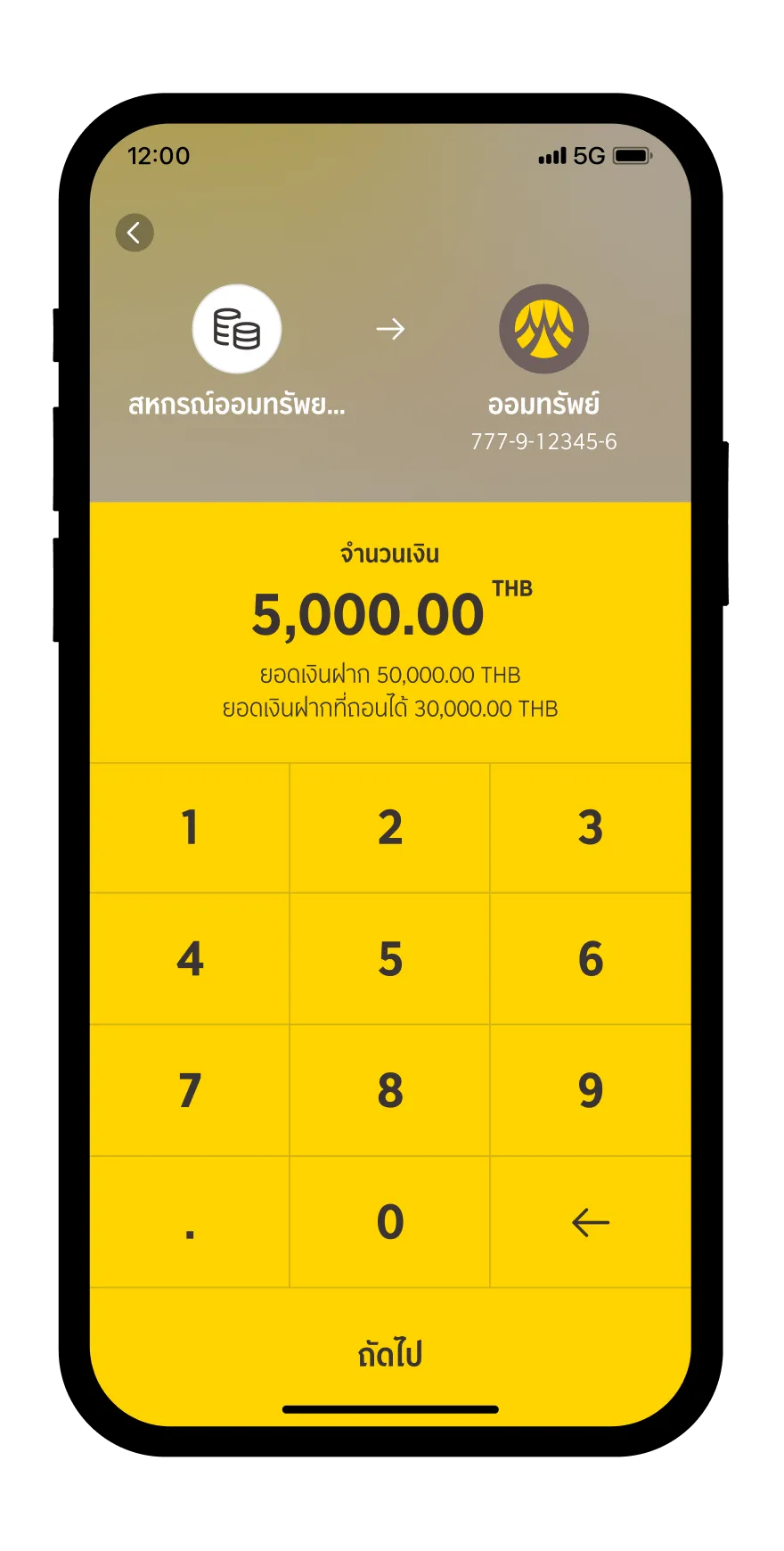This screenshot has width=784, height=1551.
Task: Enter digit 6 on the keypad
Action: coord(590,959)
